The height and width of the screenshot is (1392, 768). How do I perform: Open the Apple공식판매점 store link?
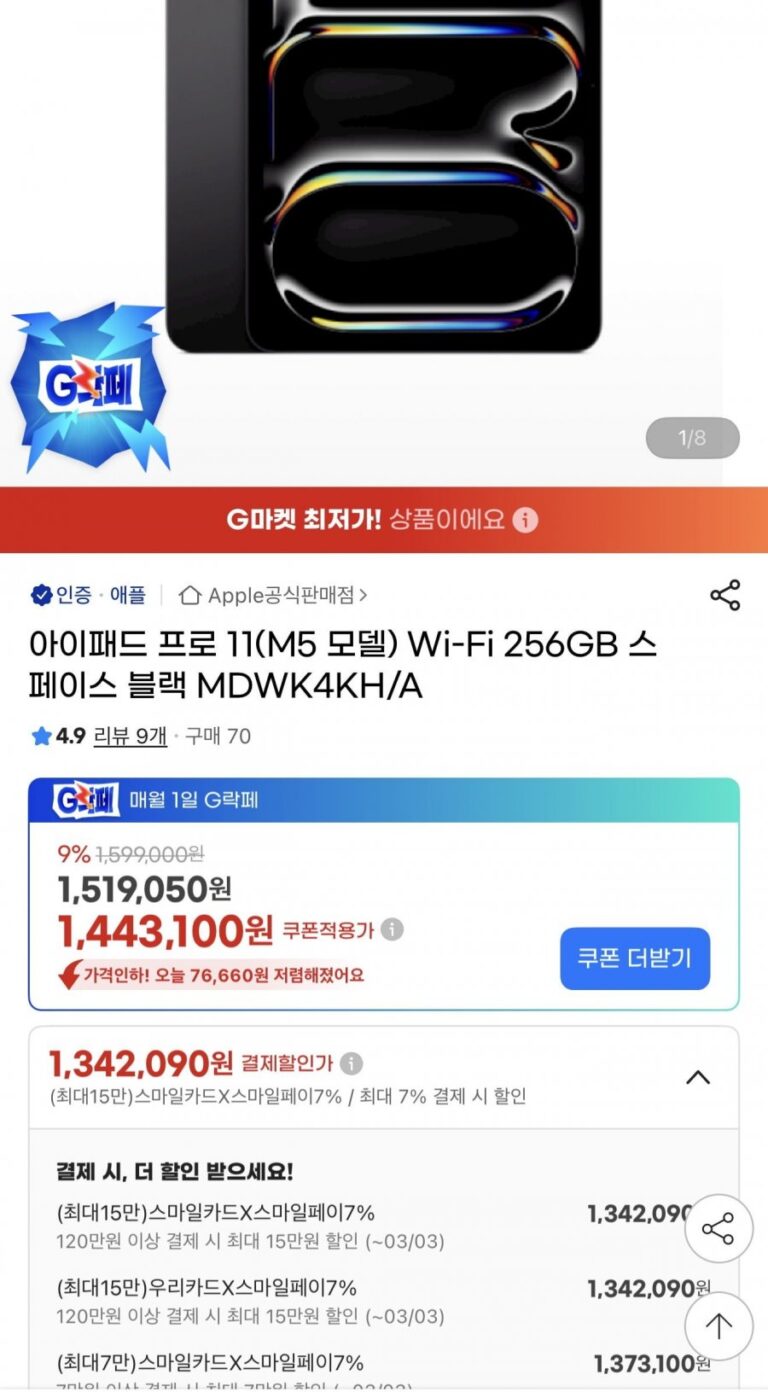[273, 595]
